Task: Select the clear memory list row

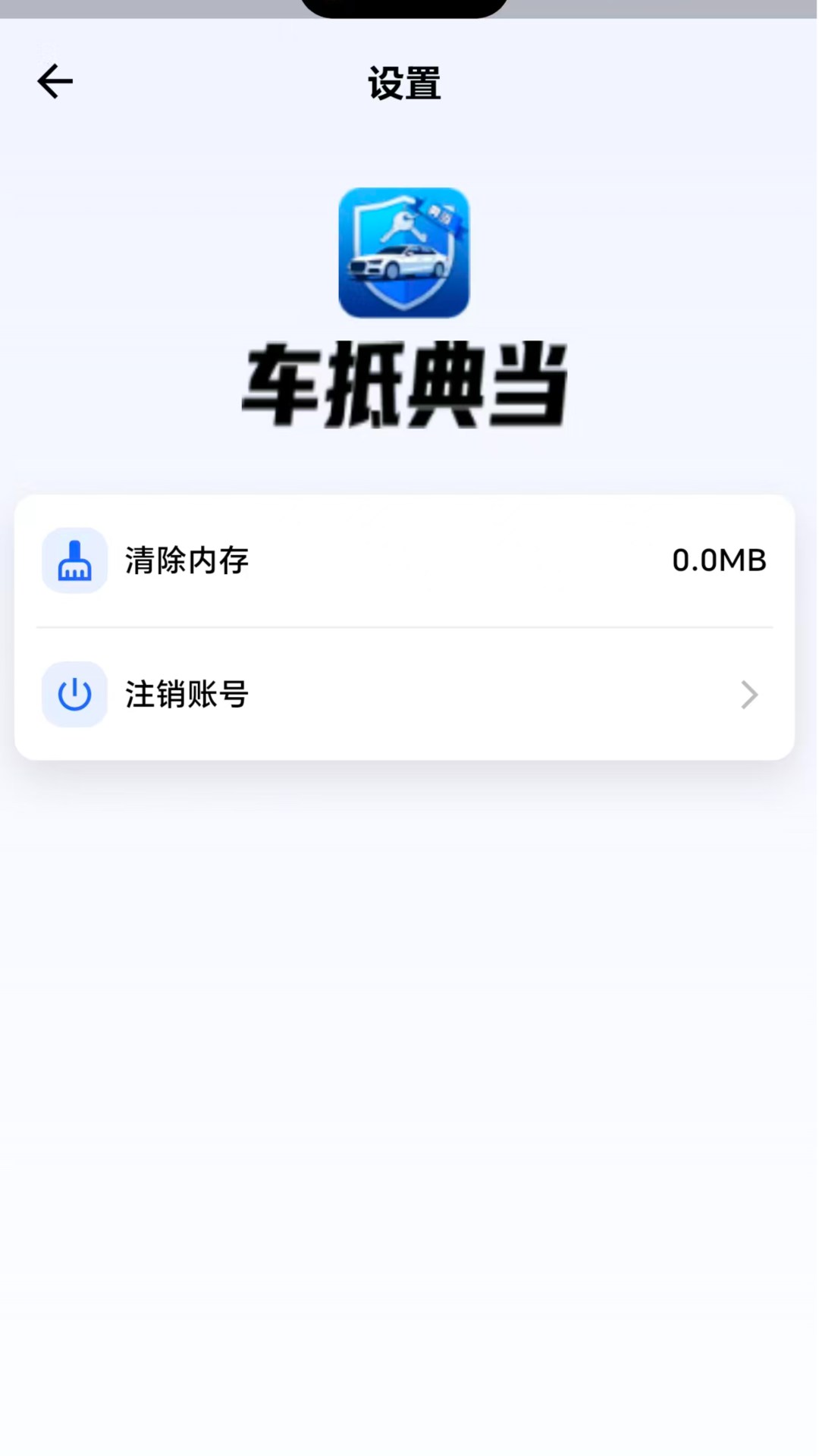Action: point(404,560)
